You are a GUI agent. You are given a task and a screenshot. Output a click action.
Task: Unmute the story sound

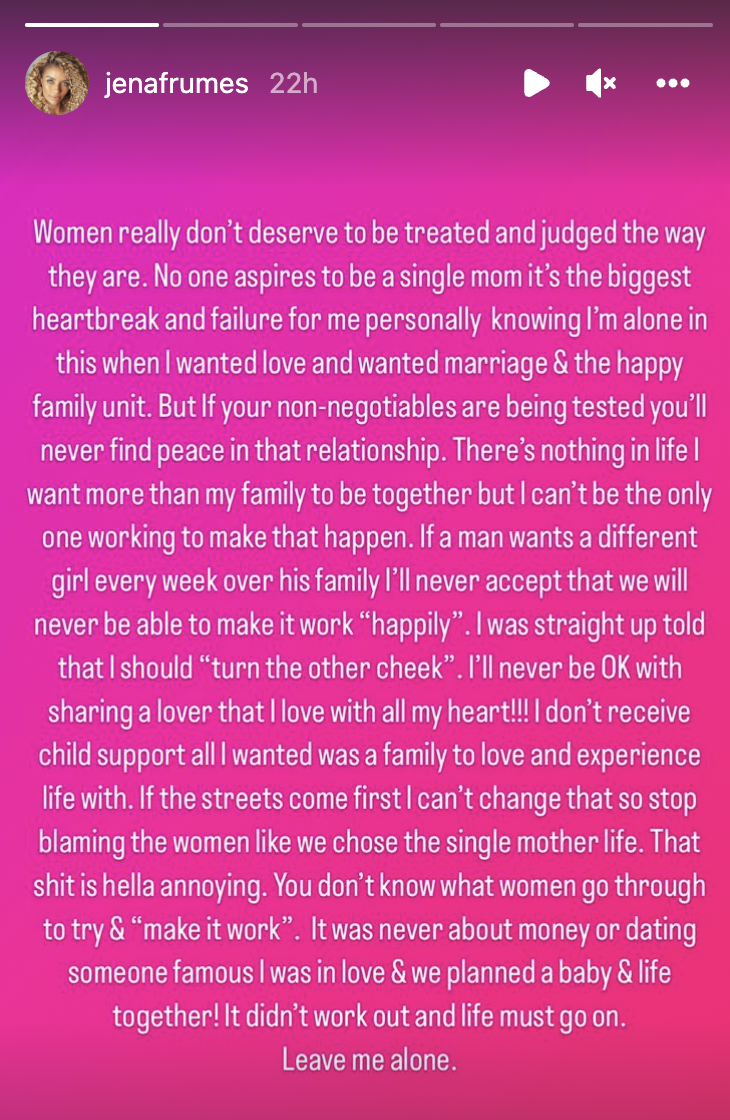click(x=601, y=84)
